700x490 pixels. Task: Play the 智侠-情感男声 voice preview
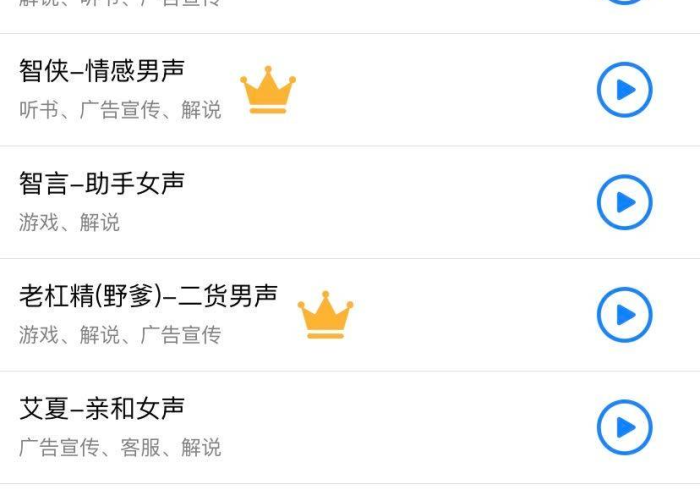pyautogui.click(x=624, y=90)
